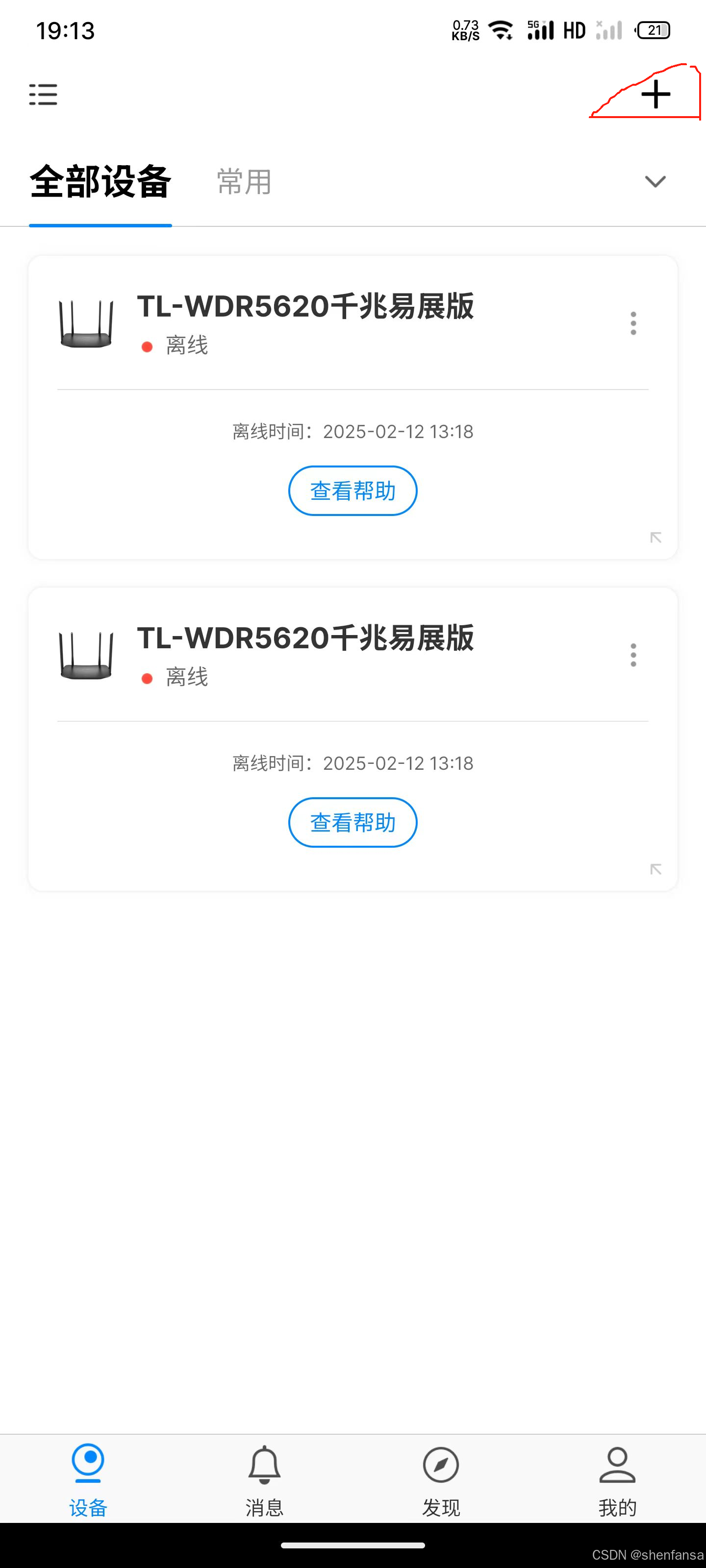The image size is (706, 1568).
Task: Tap the router thumbnail on the first device card
Action: pos(85,322)
